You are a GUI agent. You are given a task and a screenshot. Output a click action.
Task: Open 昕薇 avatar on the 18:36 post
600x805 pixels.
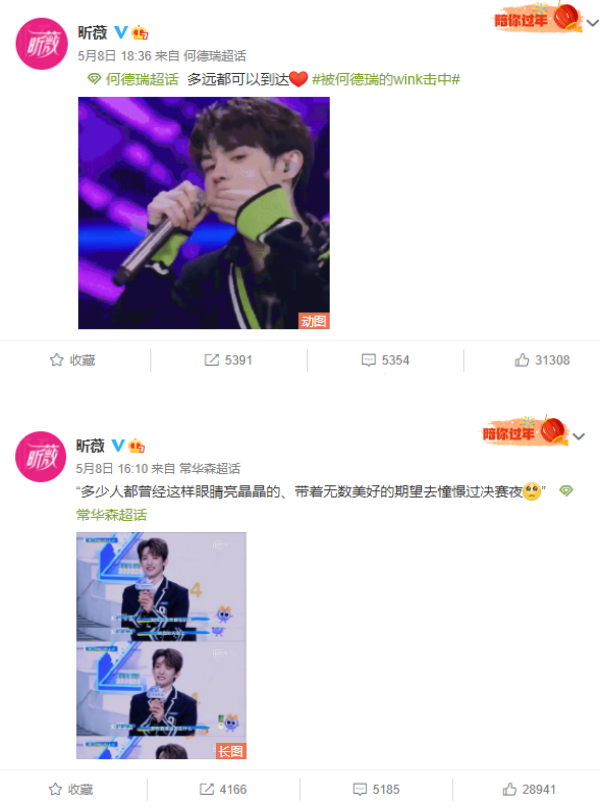(41, 42)
